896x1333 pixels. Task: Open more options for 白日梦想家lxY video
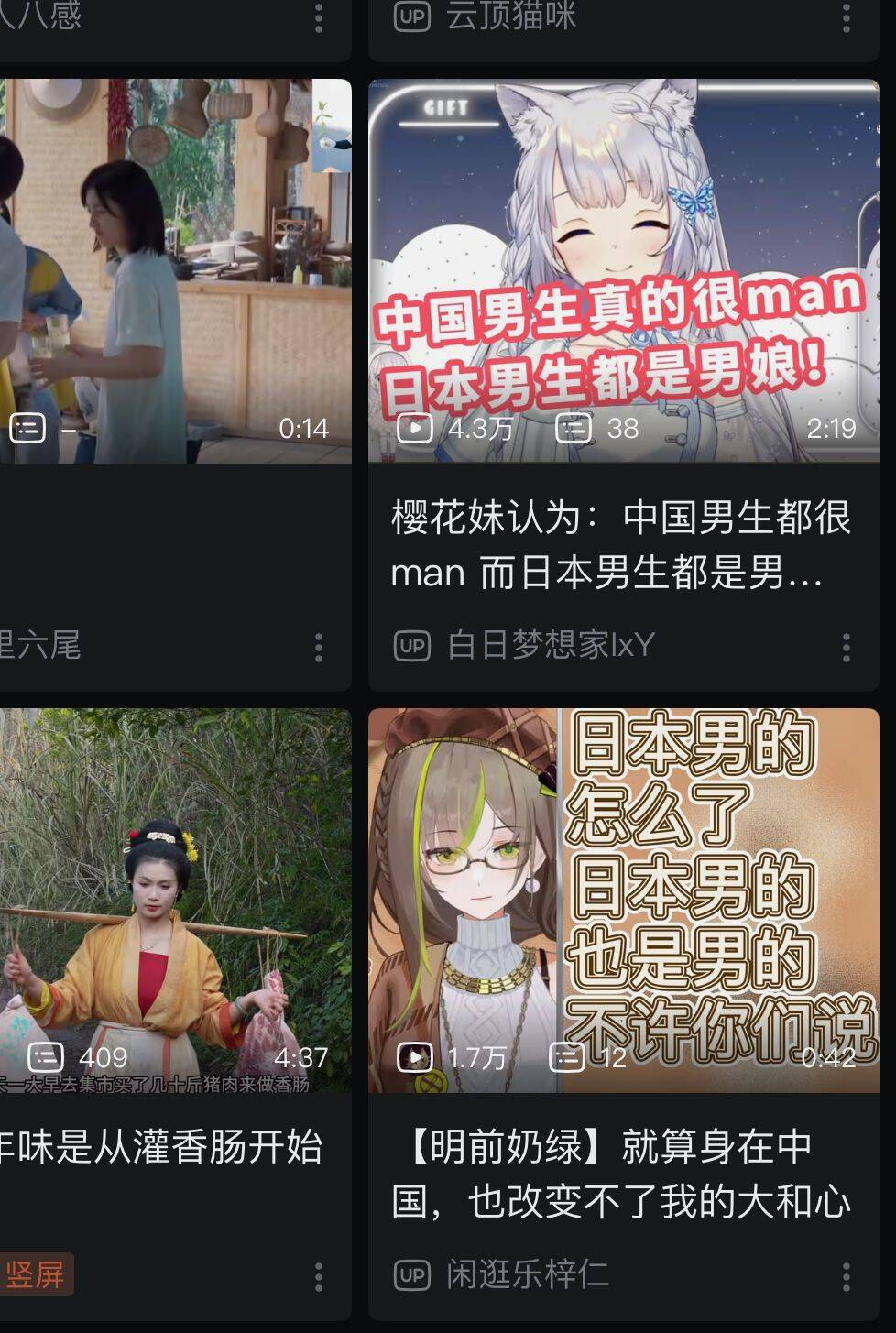coord(846,647)
